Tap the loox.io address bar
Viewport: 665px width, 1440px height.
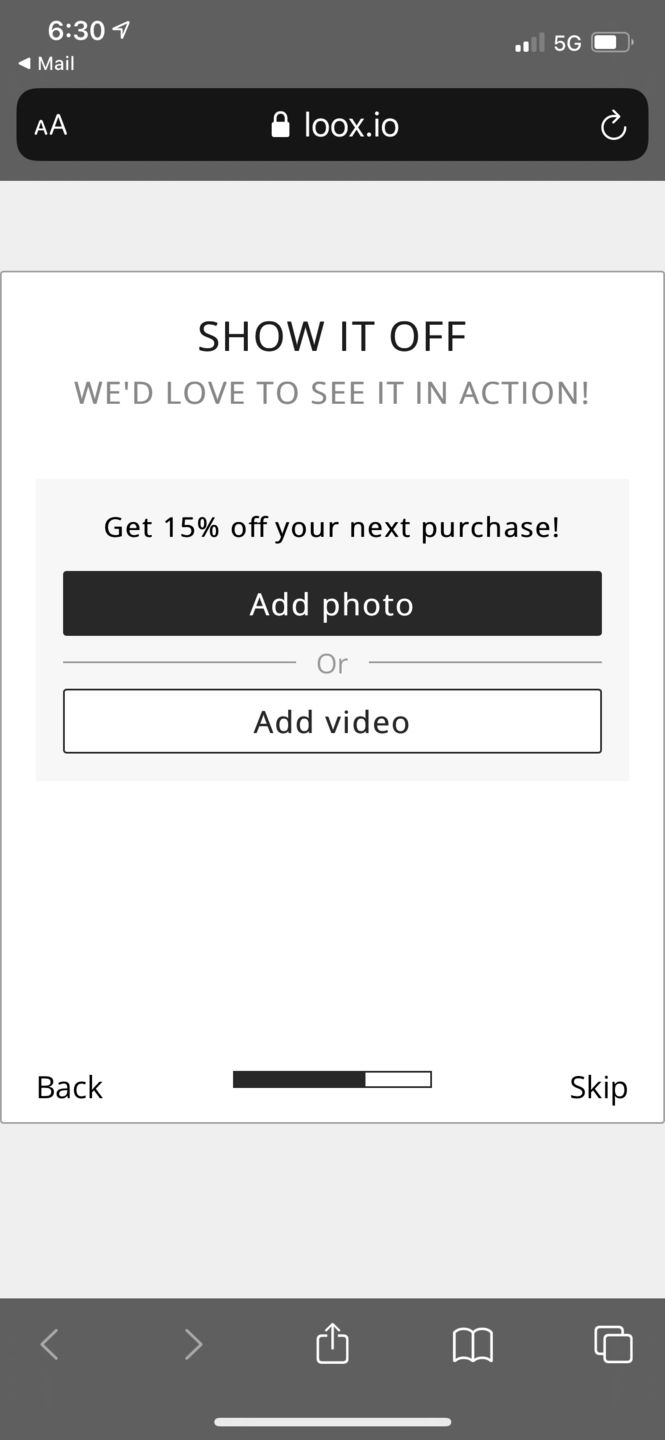tap(332, 125)
